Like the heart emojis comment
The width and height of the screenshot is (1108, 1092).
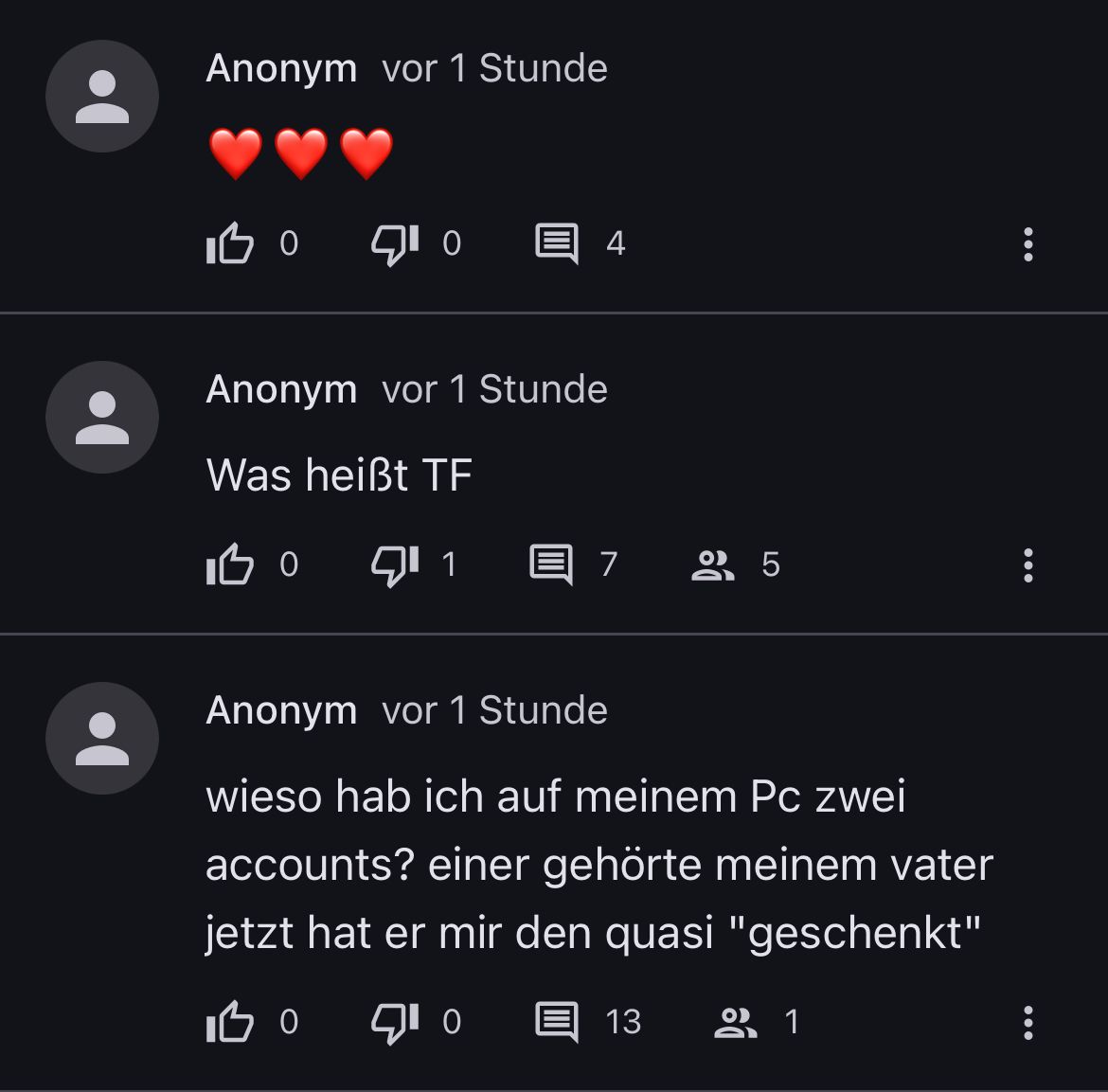tap(230, 244)
